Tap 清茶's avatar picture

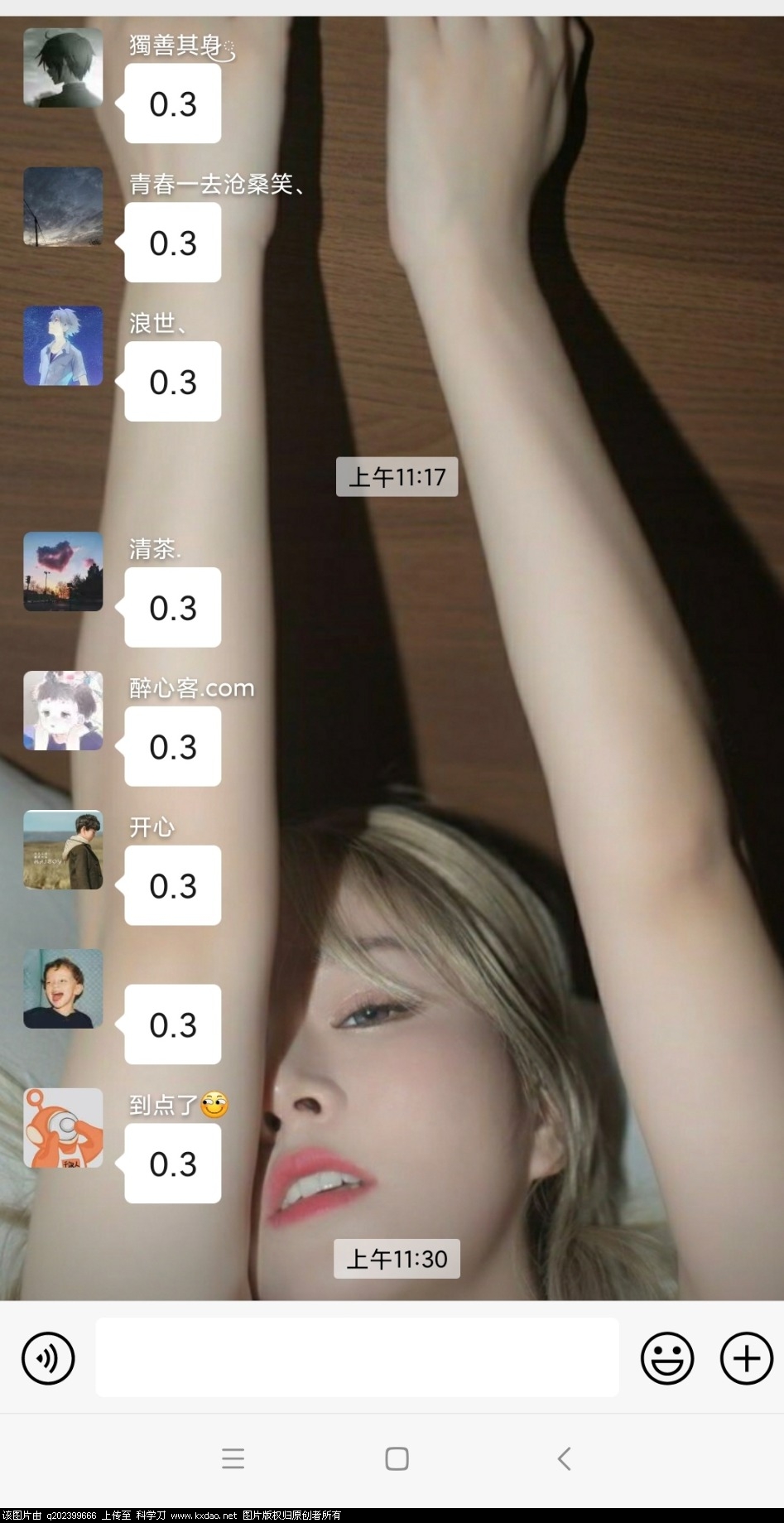63,571
